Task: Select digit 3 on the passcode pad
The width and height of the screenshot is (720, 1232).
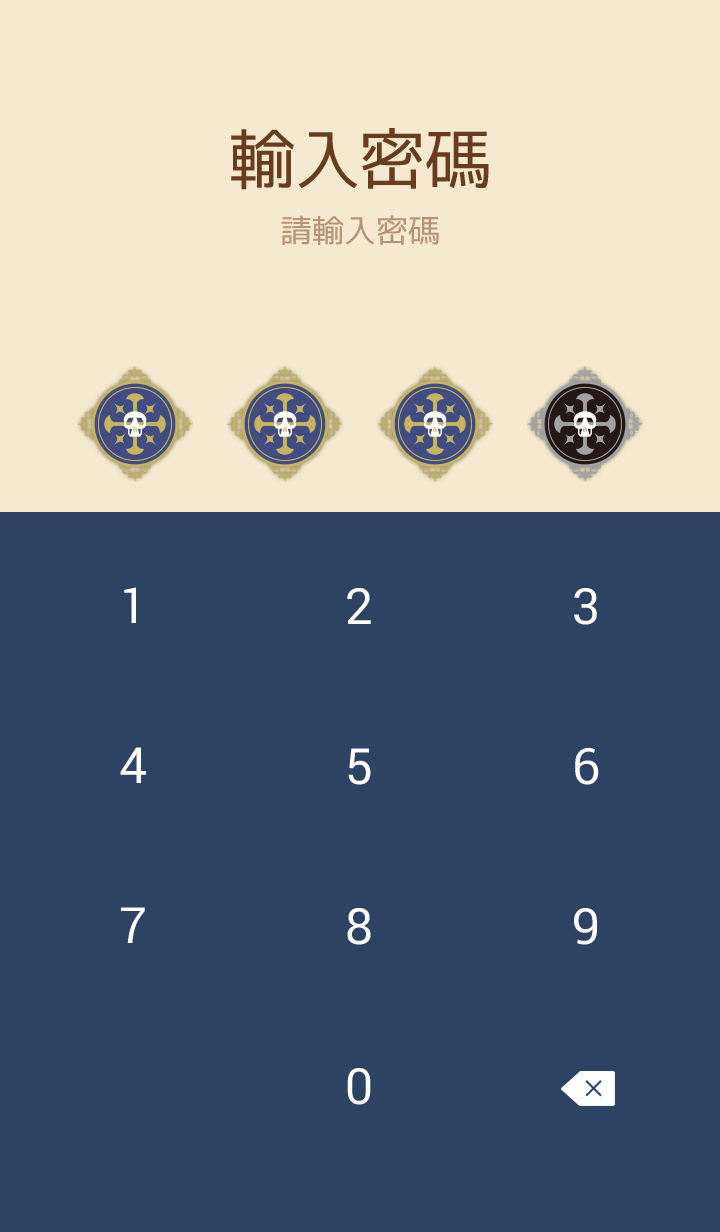Action: 586,607
